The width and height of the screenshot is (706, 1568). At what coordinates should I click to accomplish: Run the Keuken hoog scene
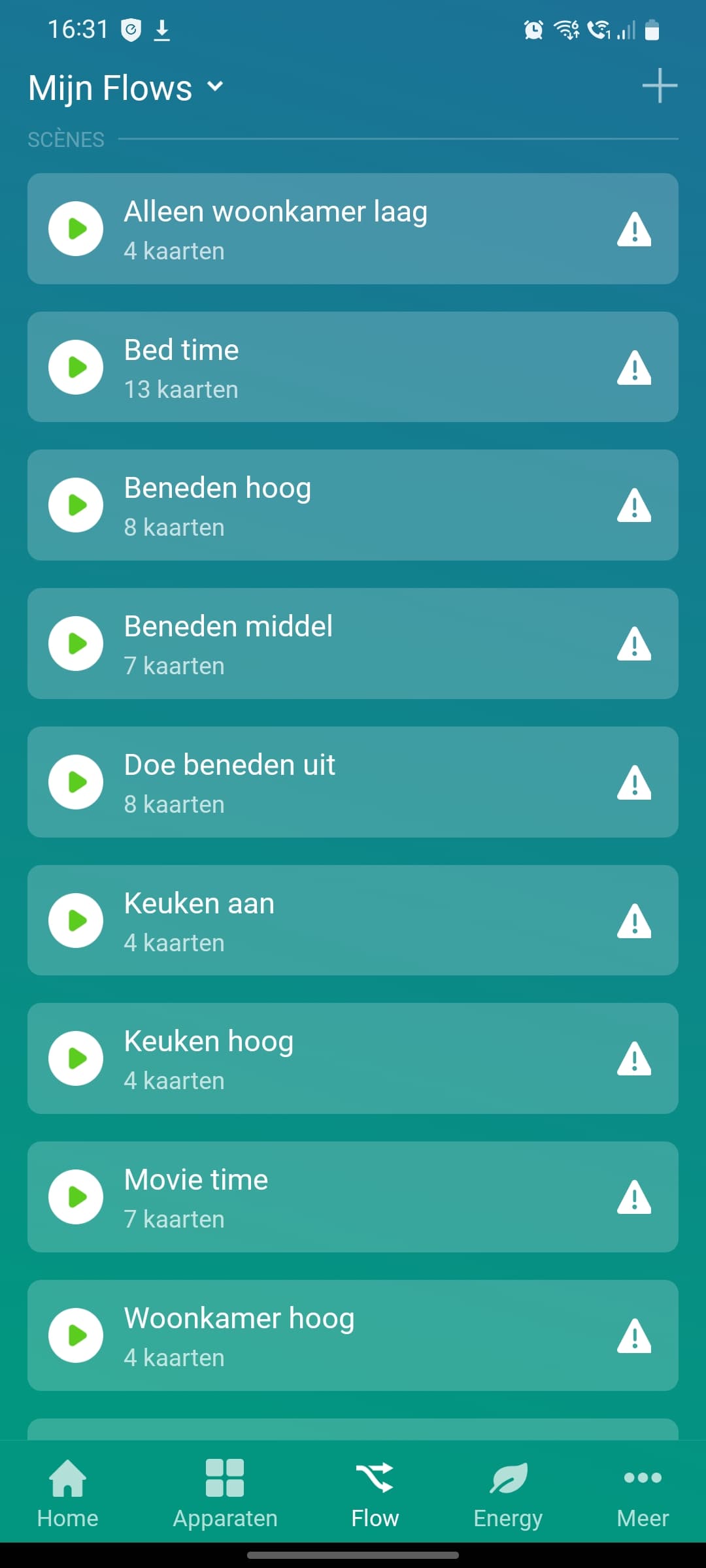pos(76,1058)
